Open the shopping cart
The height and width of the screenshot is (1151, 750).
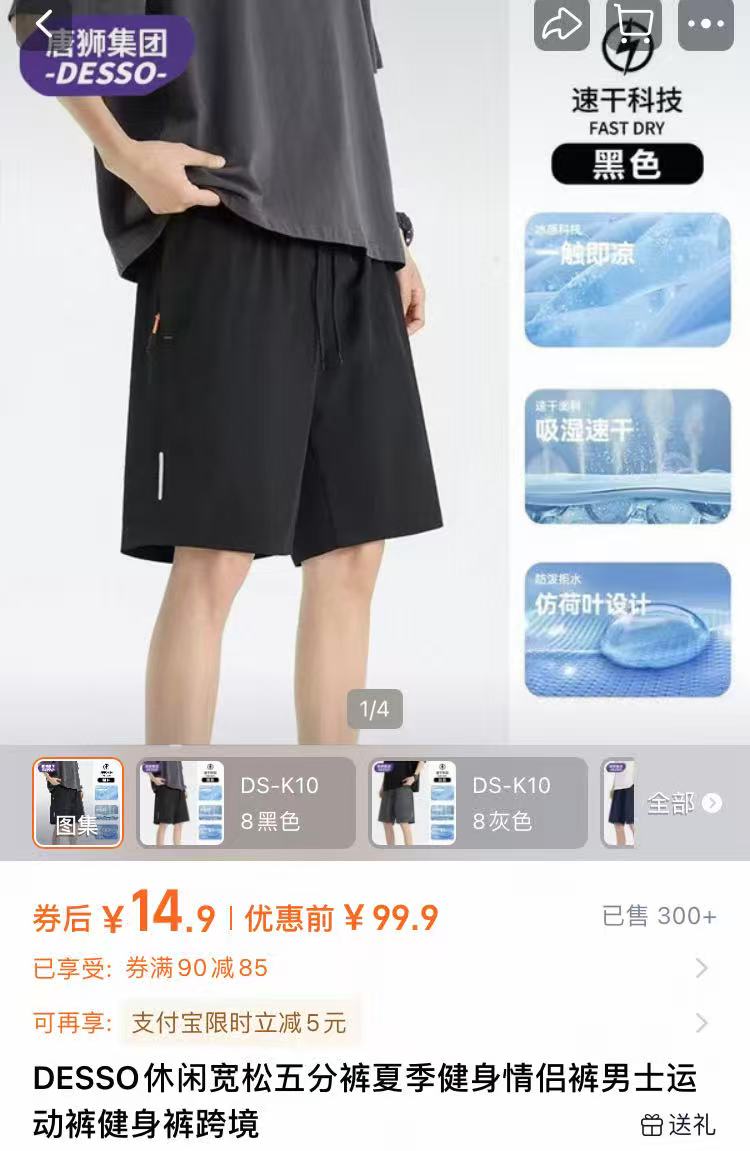point(634,25)
